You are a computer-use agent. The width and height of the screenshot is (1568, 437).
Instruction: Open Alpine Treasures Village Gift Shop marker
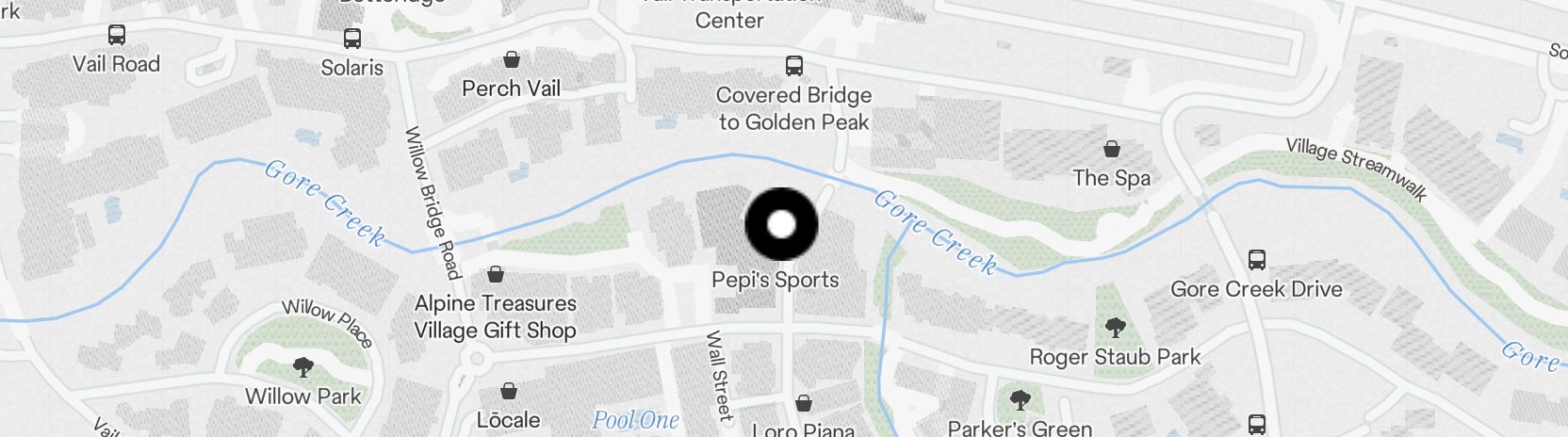[496, 275]
